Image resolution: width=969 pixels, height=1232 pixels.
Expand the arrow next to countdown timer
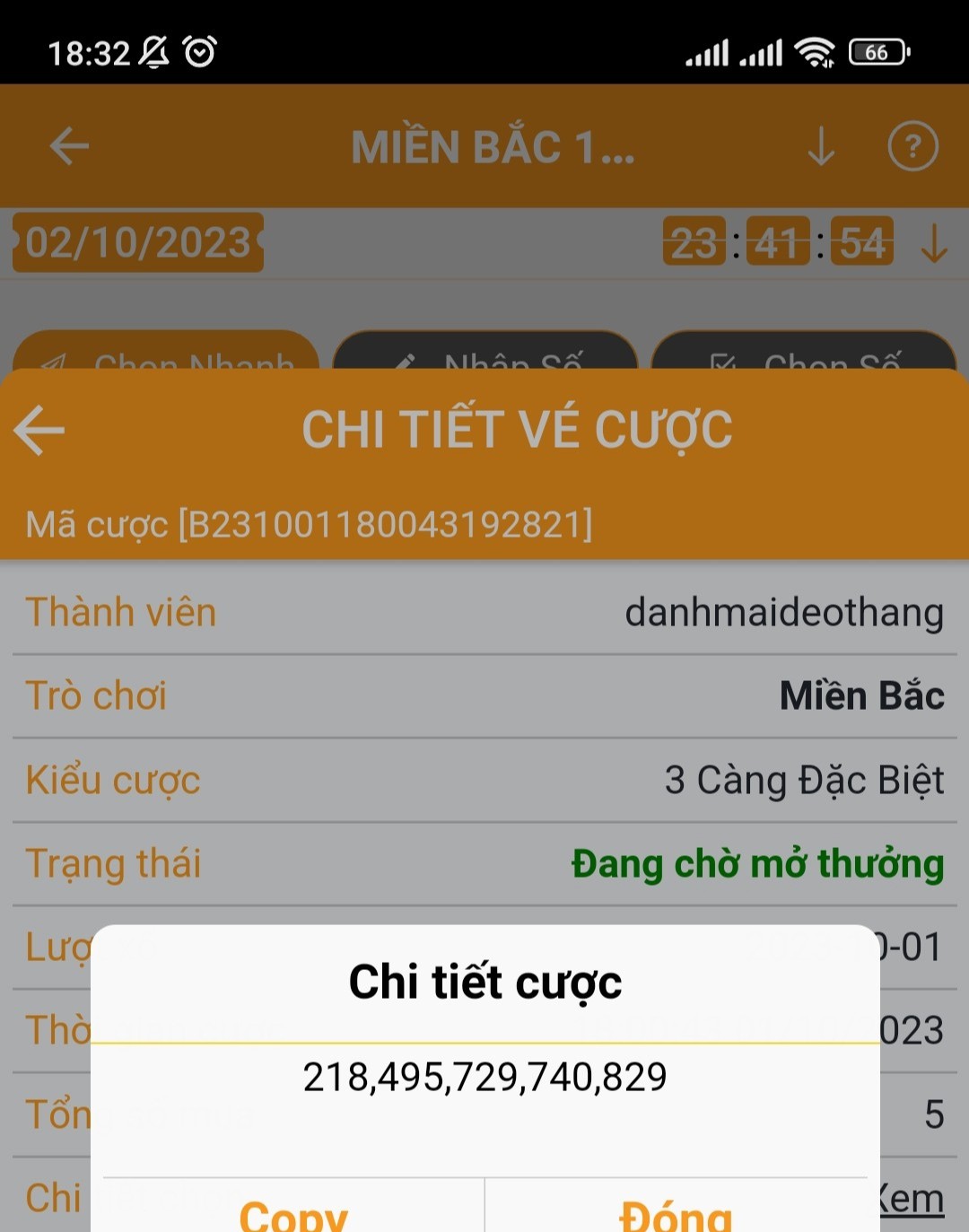click(x=934, y=243)
